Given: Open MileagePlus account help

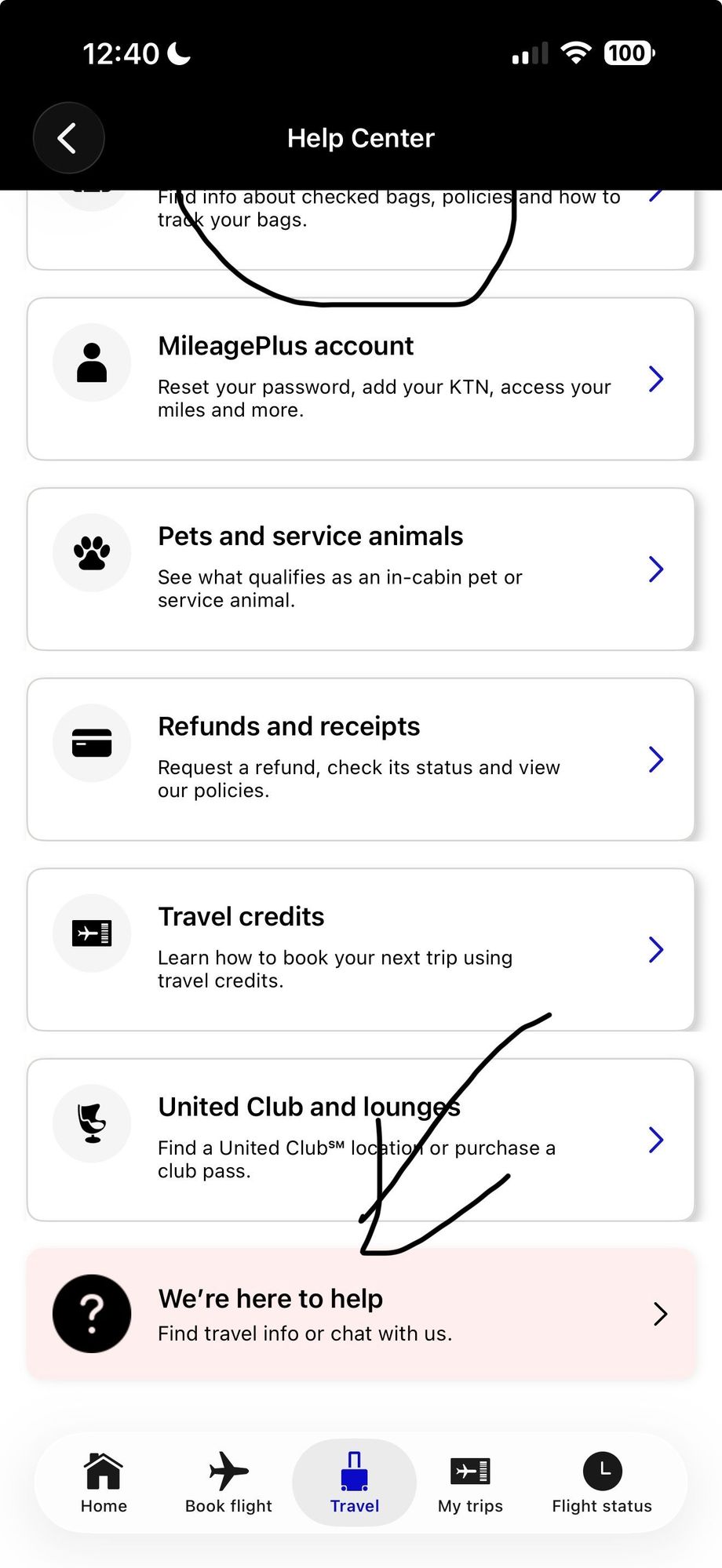Looking at the screenshot, I should coord(361,379).
